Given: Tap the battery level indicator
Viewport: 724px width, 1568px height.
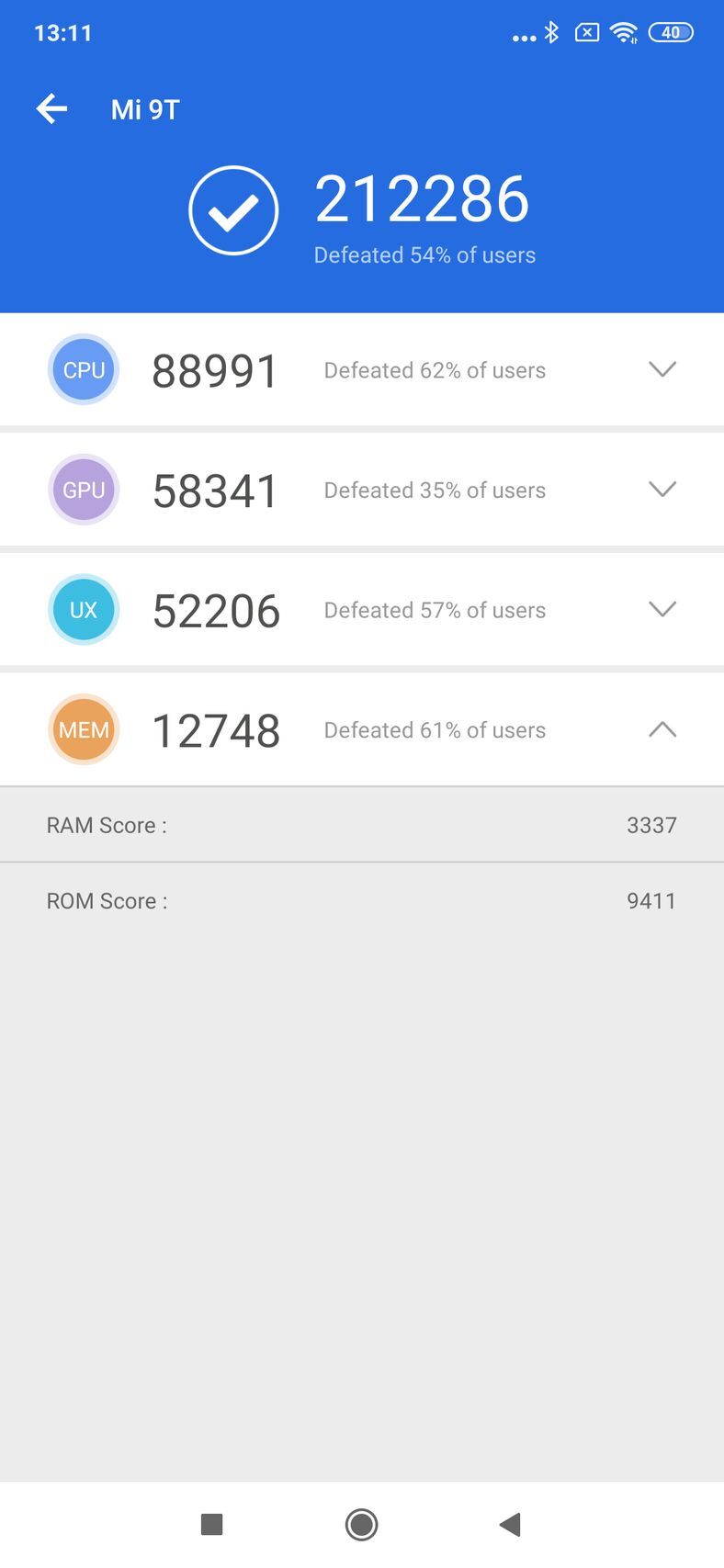Looking at the screenshot, I should pyautogui.click(x=671, y=32).
